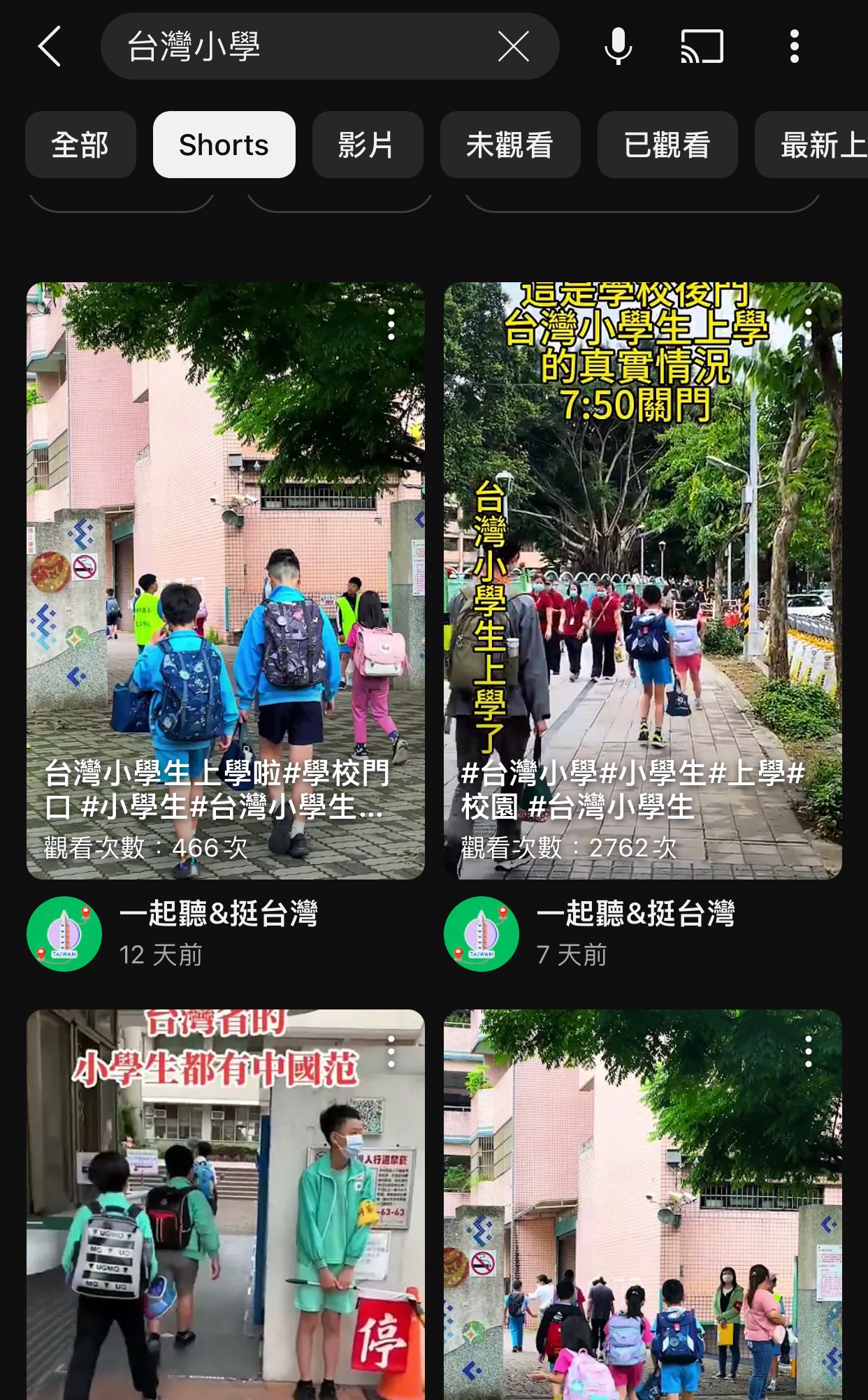Play the short with 466 views
Image resolution: width=868 pixels, height=1400 pixels.
point(225,580)
